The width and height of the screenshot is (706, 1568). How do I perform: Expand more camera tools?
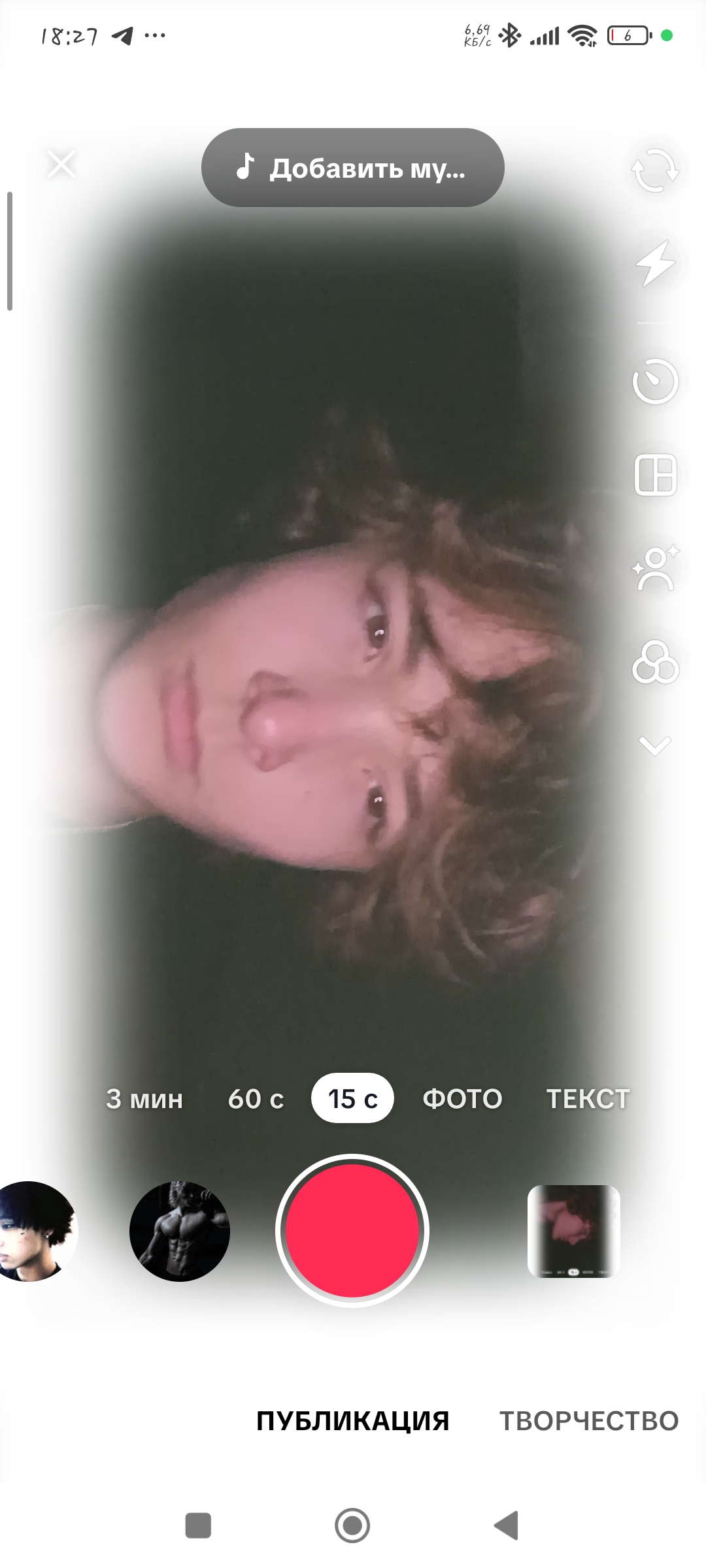point(655,745)
